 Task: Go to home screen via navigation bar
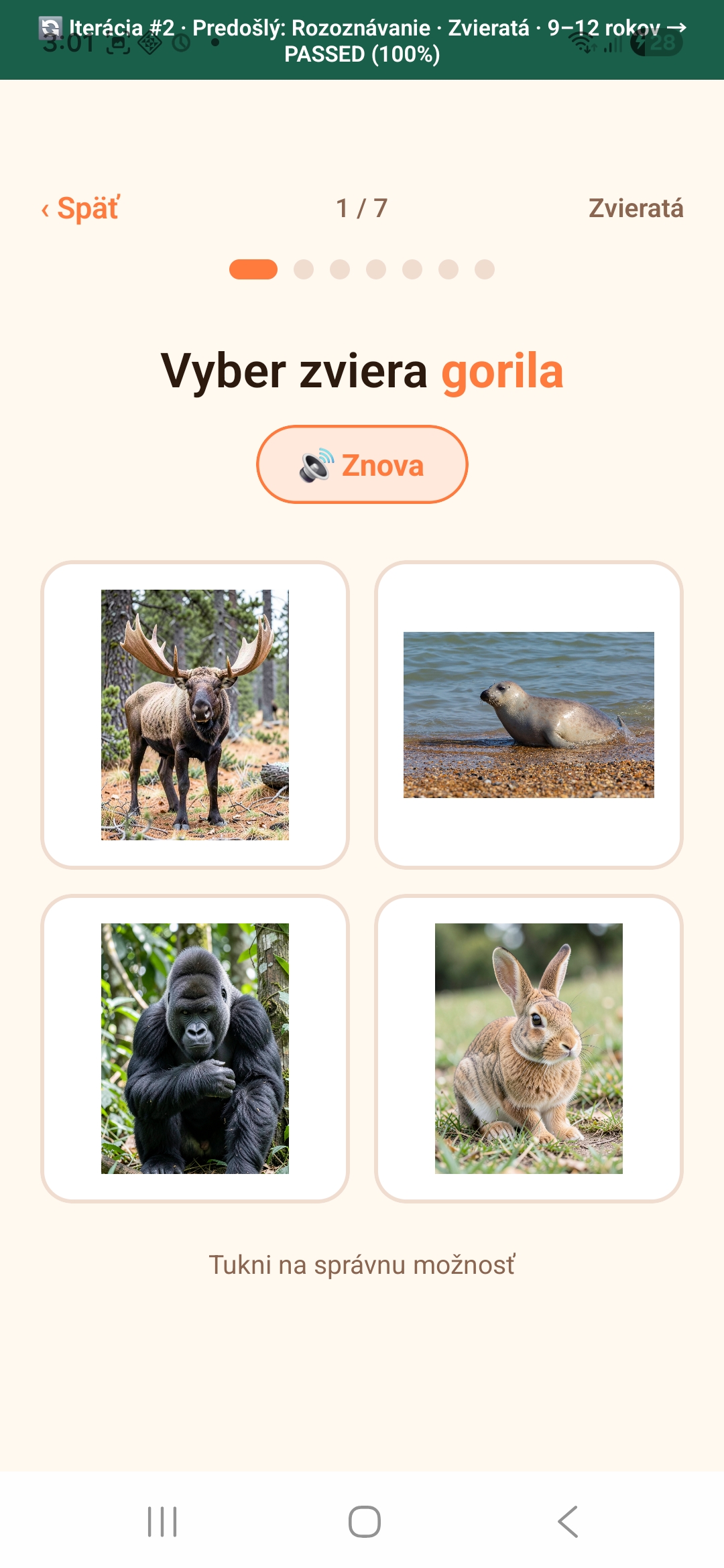pos(365,1522)
